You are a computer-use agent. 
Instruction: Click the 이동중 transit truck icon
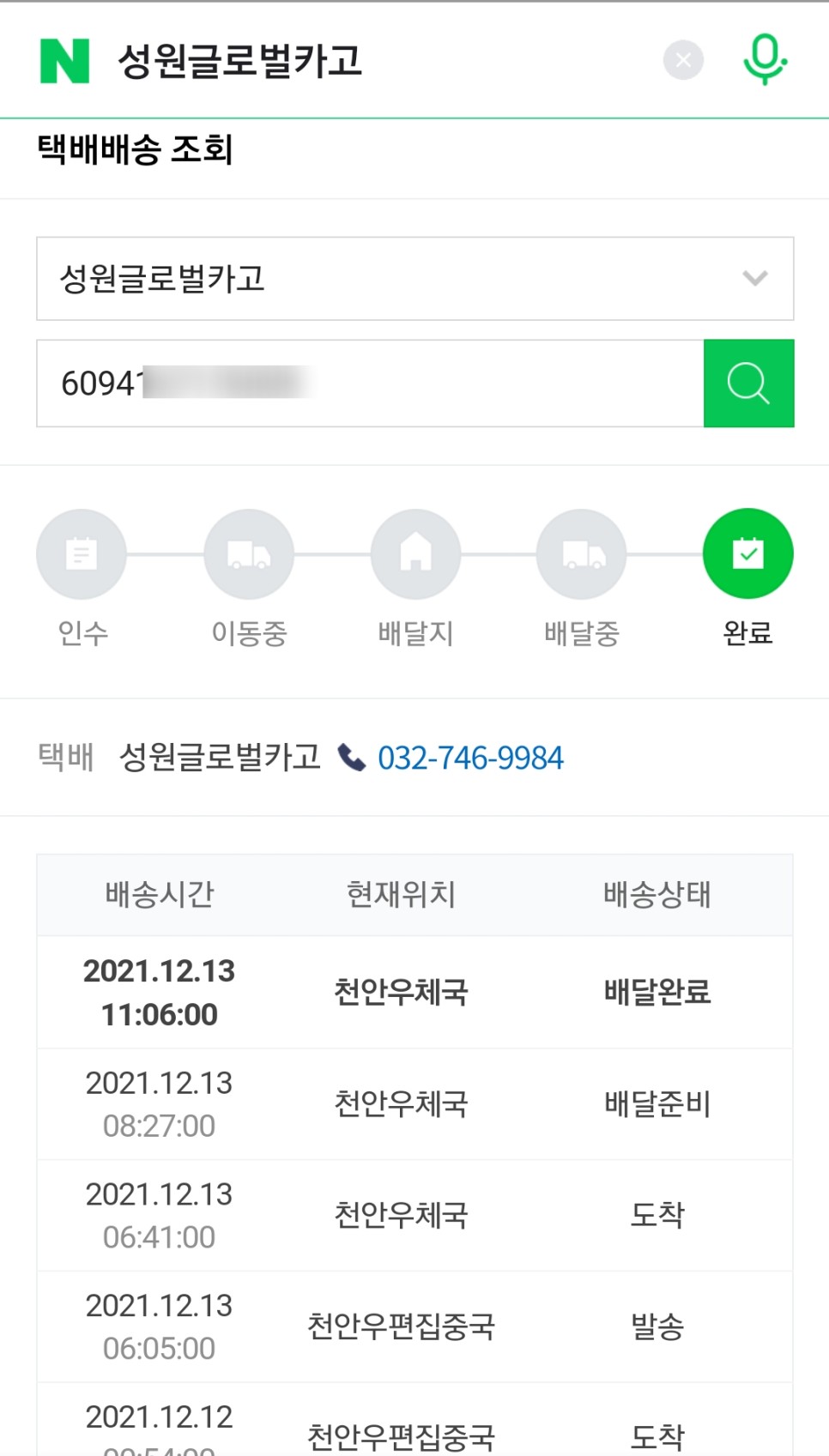249,553
